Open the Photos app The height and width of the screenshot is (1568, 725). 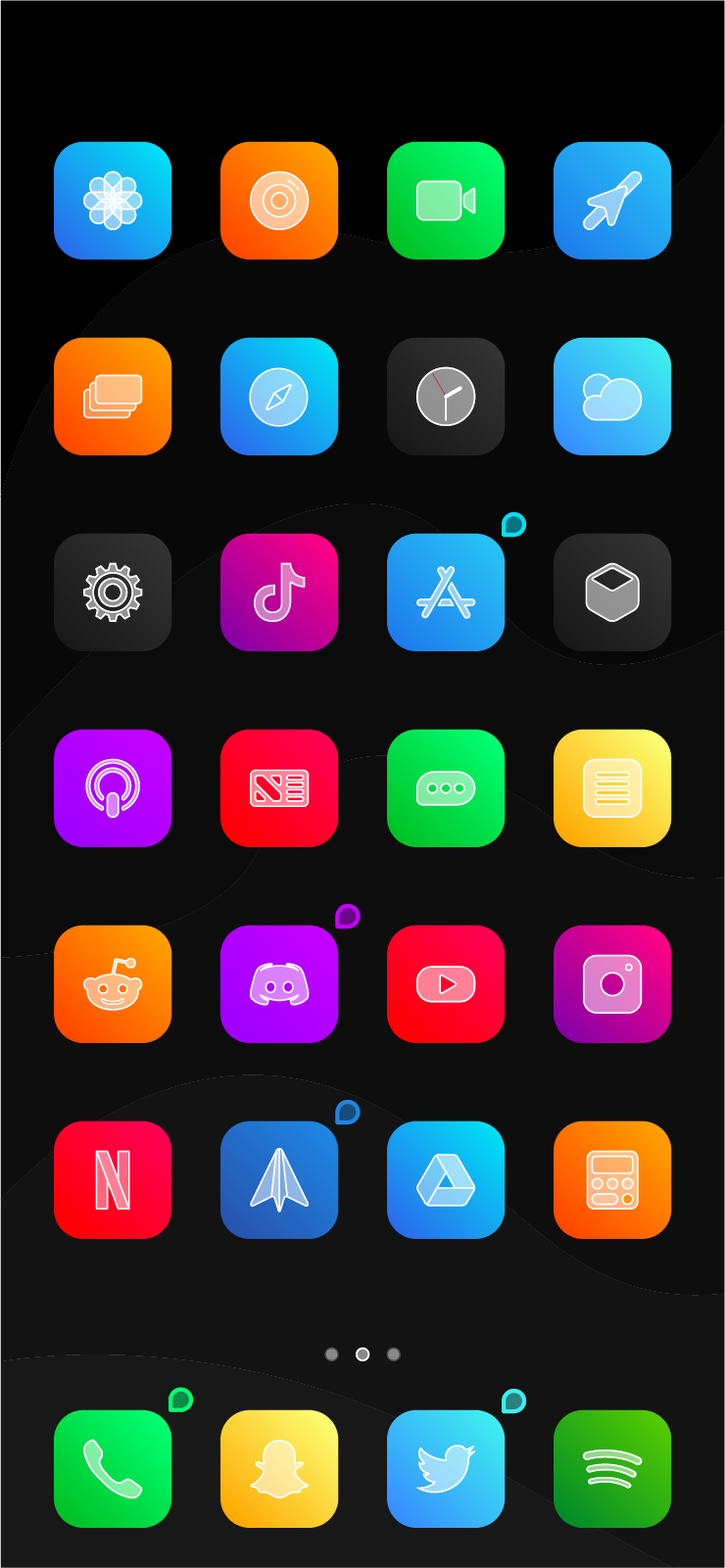113,201
